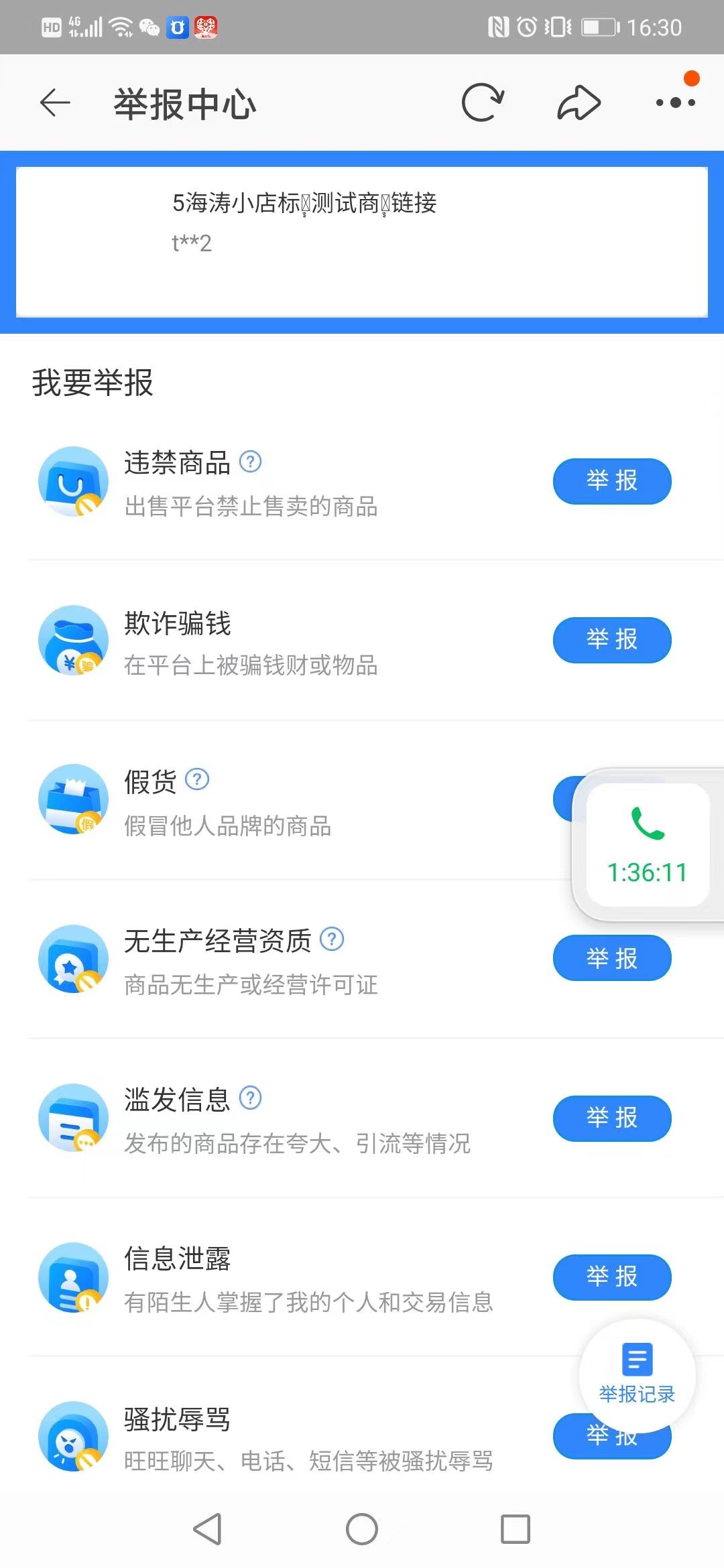The image size is (724, 1568).
Task: Select the 滥发信息 document icon
Action: coord(73,1118)
